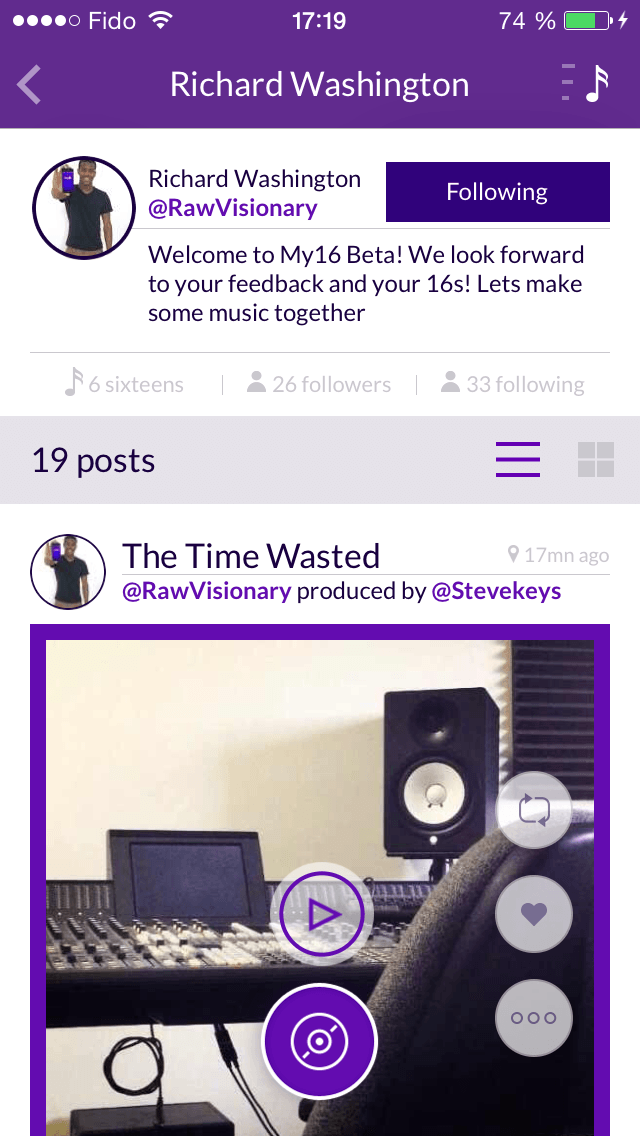The height and width of the screenshot is (1136, 640).
Task: Open @RawVisionary link on The Time Wasted
Action: pos(206,591)
